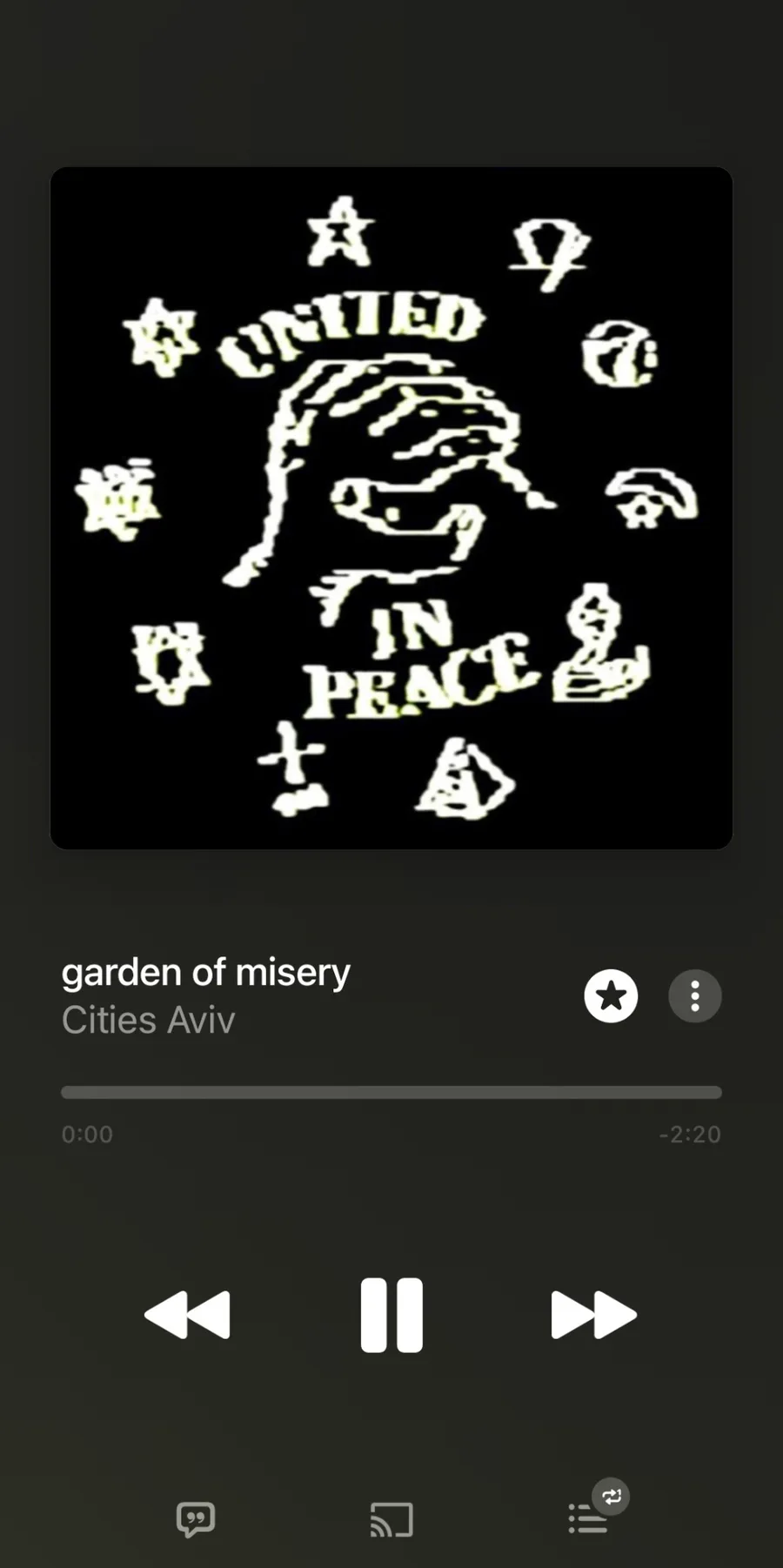783x1568 pixels.
Task: Skip to the next track
Action: [593, 1315]
